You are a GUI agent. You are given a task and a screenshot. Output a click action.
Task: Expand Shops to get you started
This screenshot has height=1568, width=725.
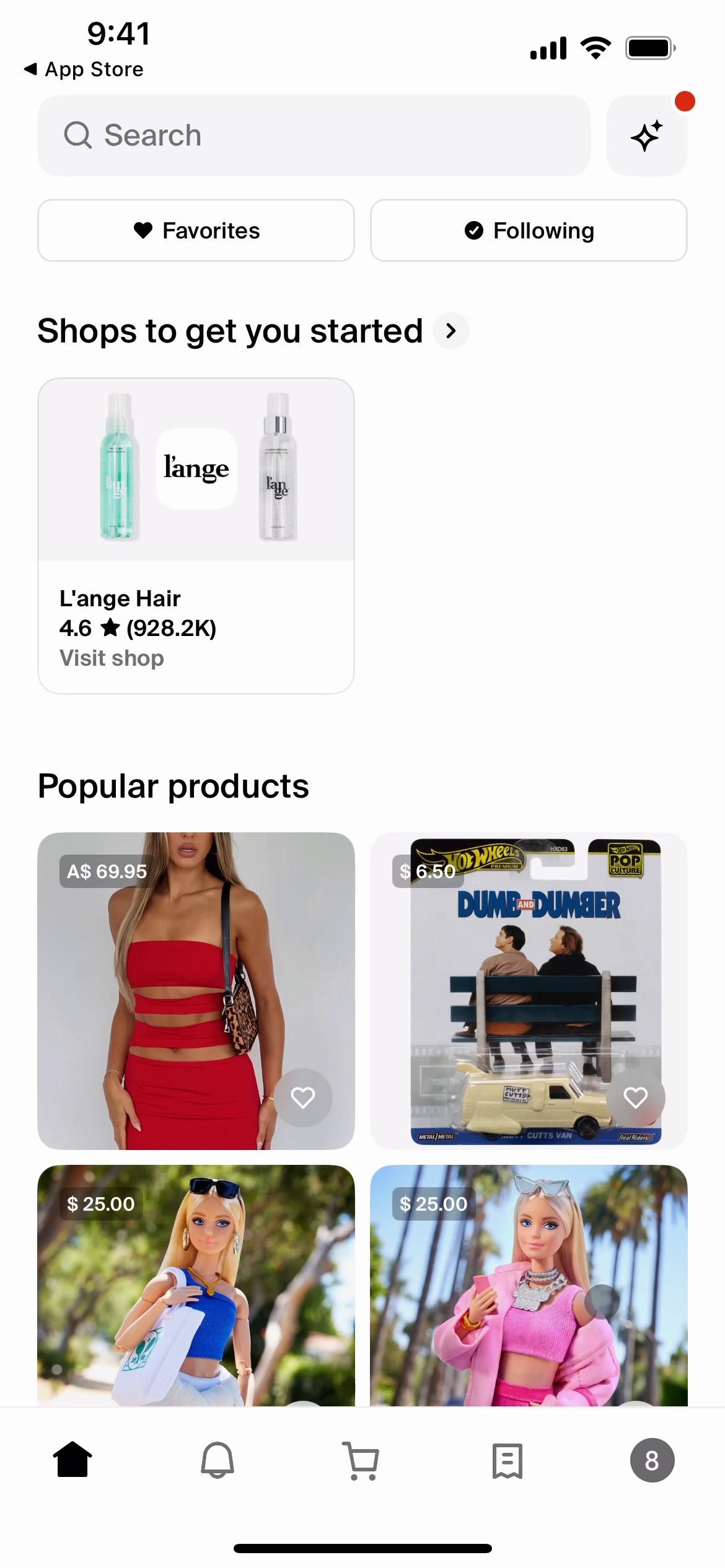[x=450, y=331]
